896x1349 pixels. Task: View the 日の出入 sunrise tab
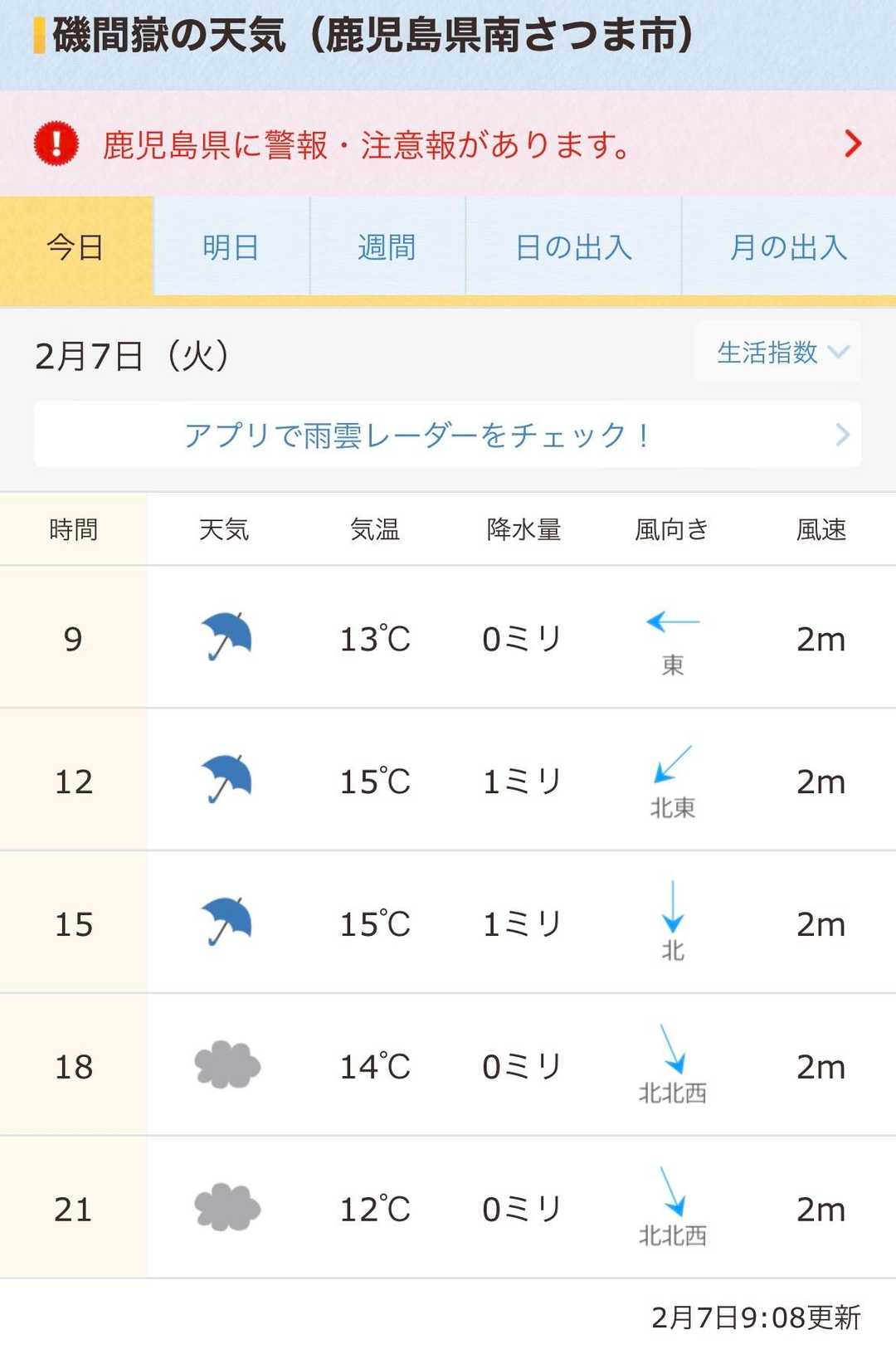(x=573, y=247)
